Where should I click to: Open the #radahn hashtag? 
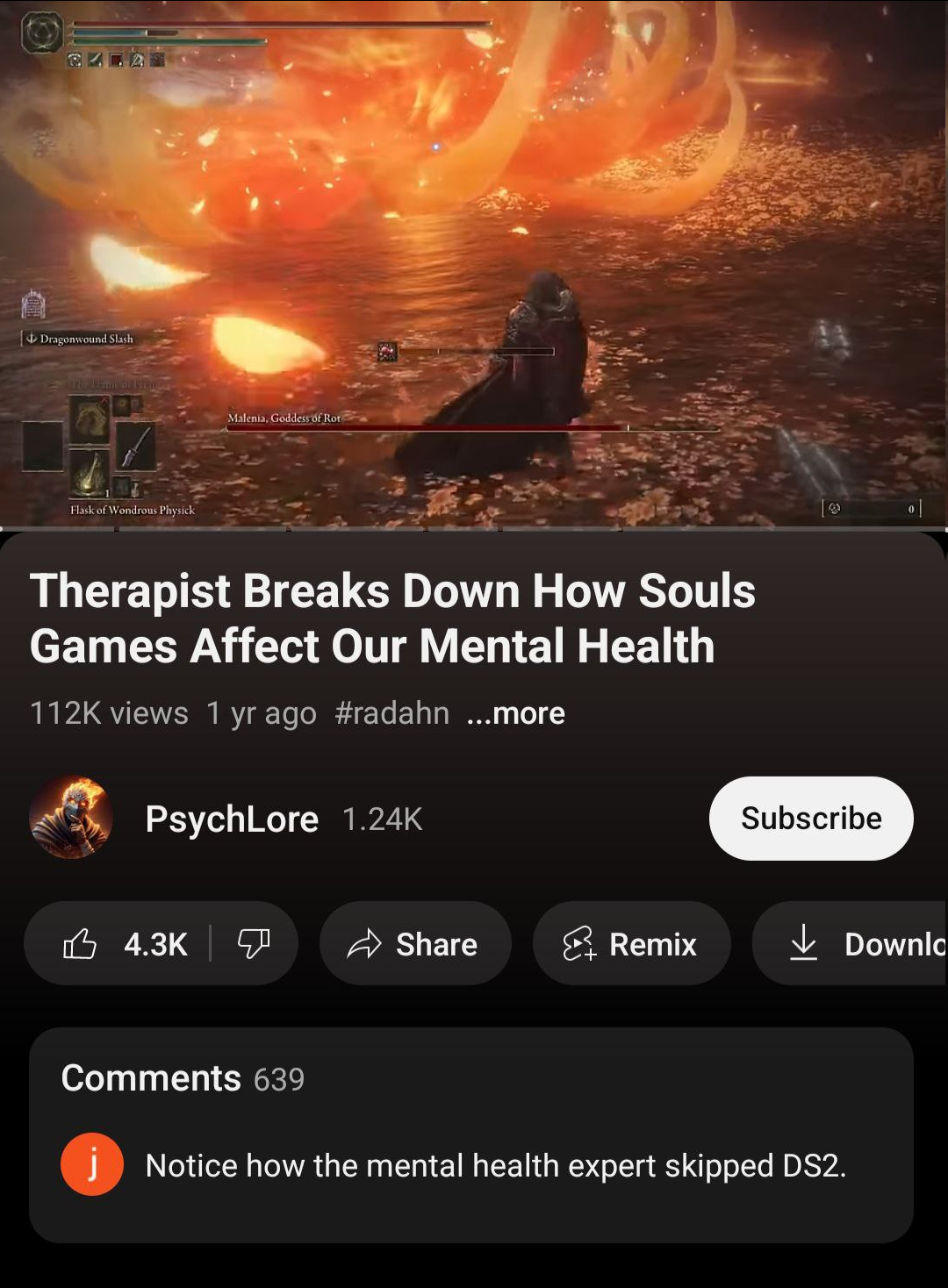(x=391, y=713)
